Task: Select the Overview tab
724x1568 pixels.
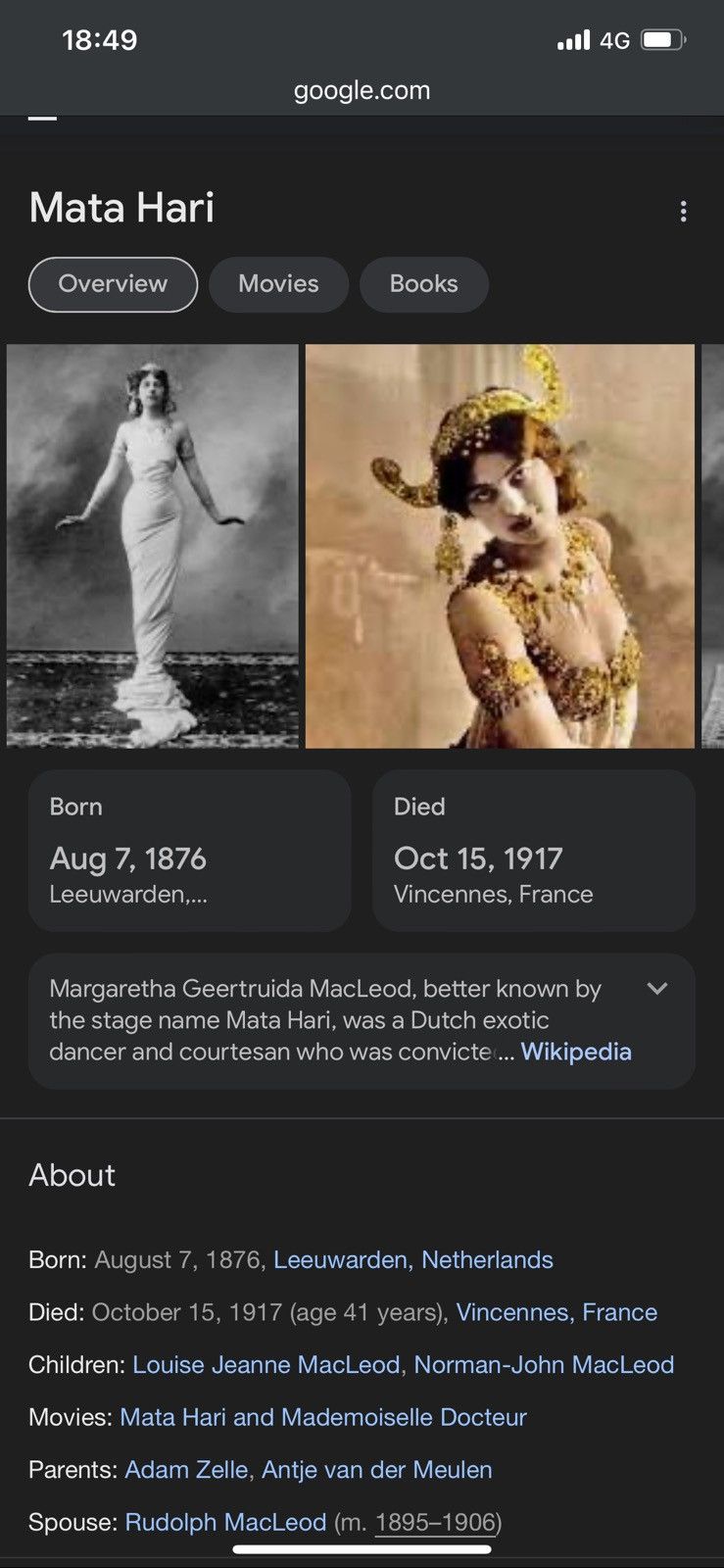Action: (113, 284)
